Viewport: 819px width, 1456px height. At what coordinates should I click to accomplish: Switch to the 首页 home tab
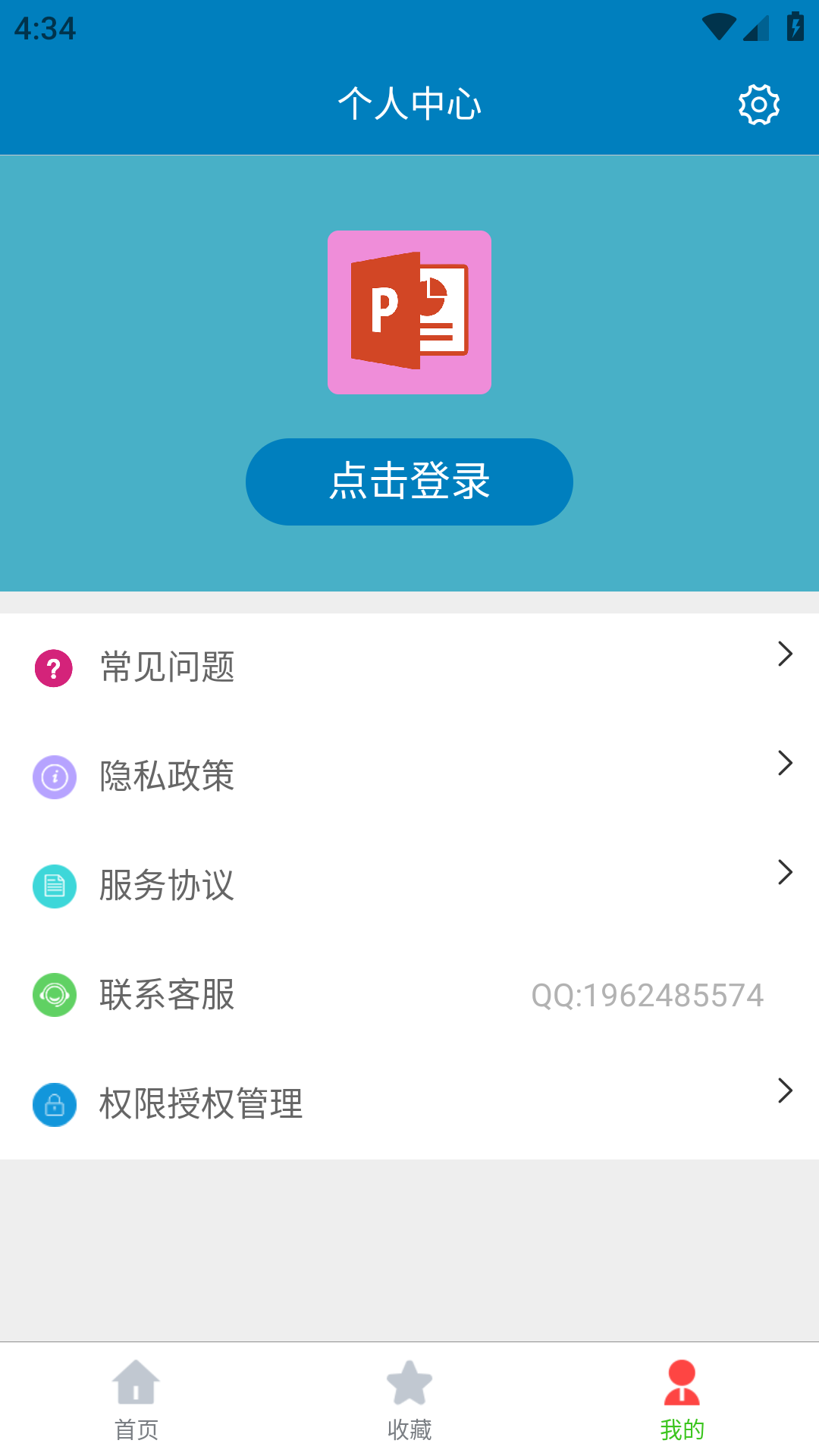click(136, 1400)
